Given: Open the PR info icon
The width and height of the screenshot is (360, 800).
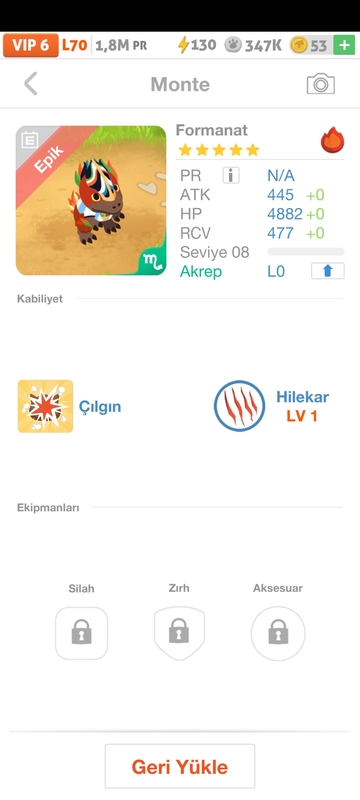Looking at the screenshot, I should tap(231, 176).
